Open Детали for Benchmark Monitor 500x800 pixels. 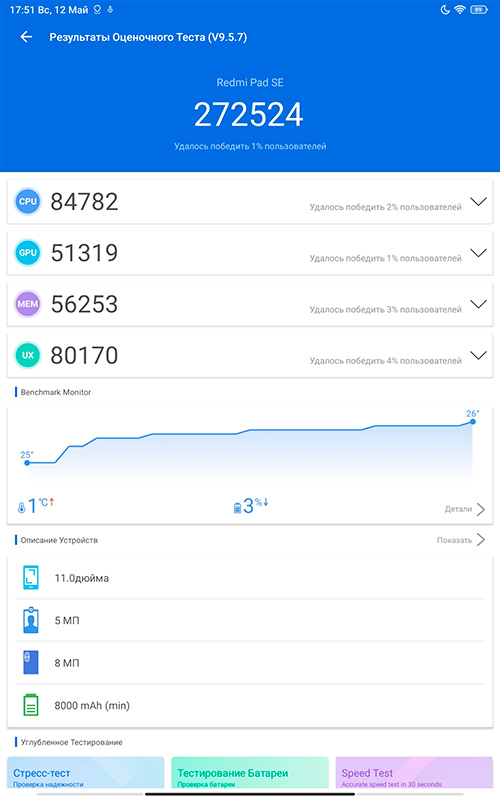[x=465, y=509]
